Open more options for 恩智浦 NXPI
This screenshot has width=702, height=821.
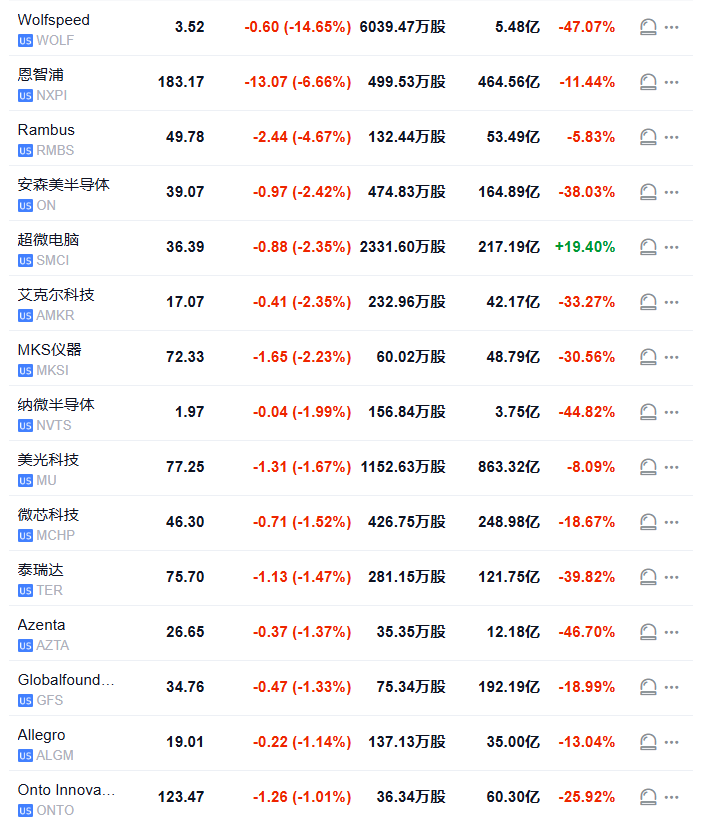[672, 82]
